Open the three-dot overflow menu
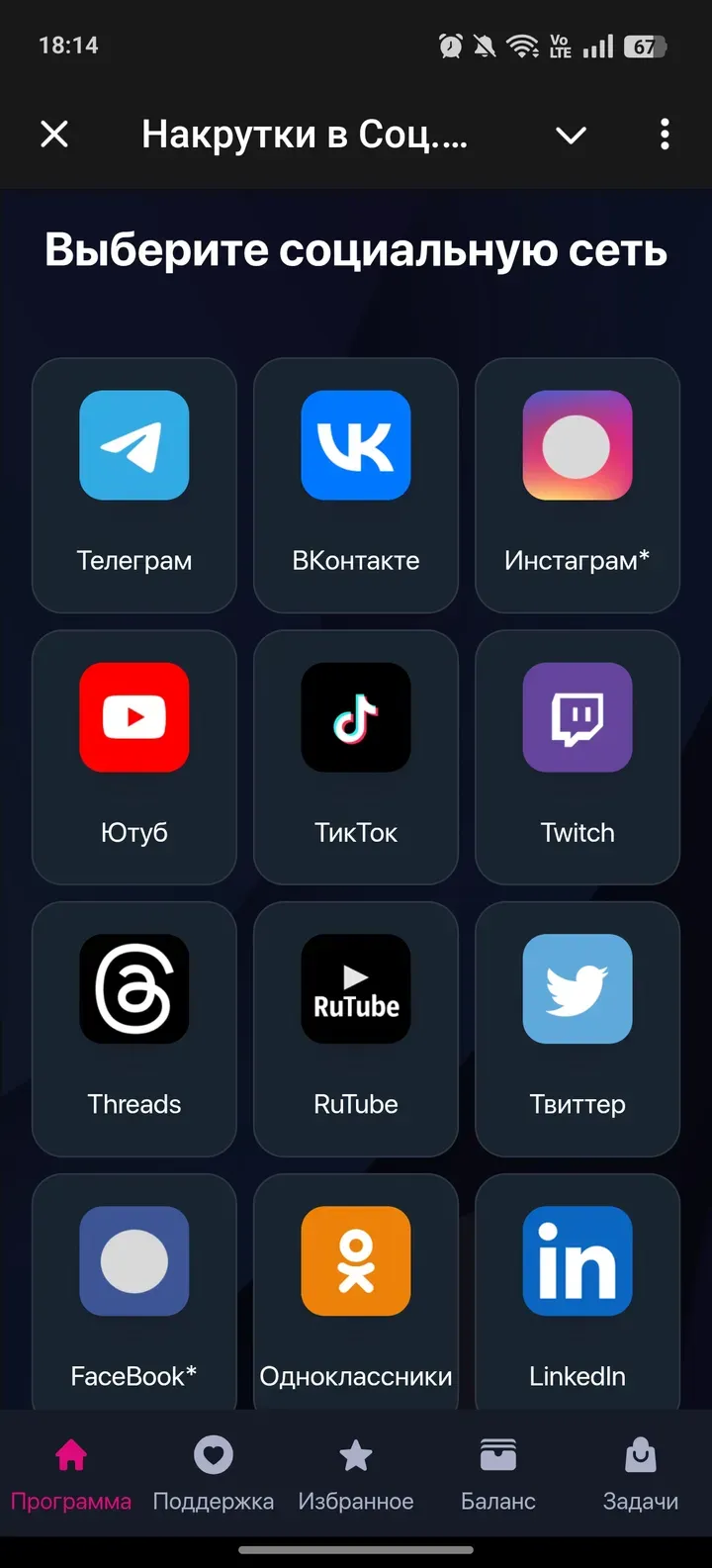712x1568 pixels. click(x=664, y=135)
